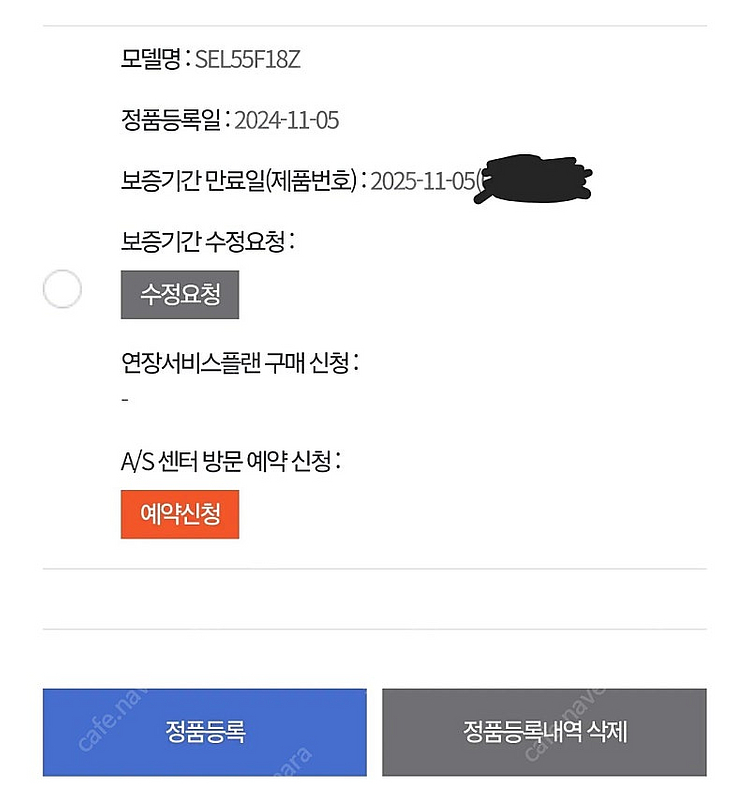
Task: Click the blue 정품등록 registration button
Action: [205, 733]
